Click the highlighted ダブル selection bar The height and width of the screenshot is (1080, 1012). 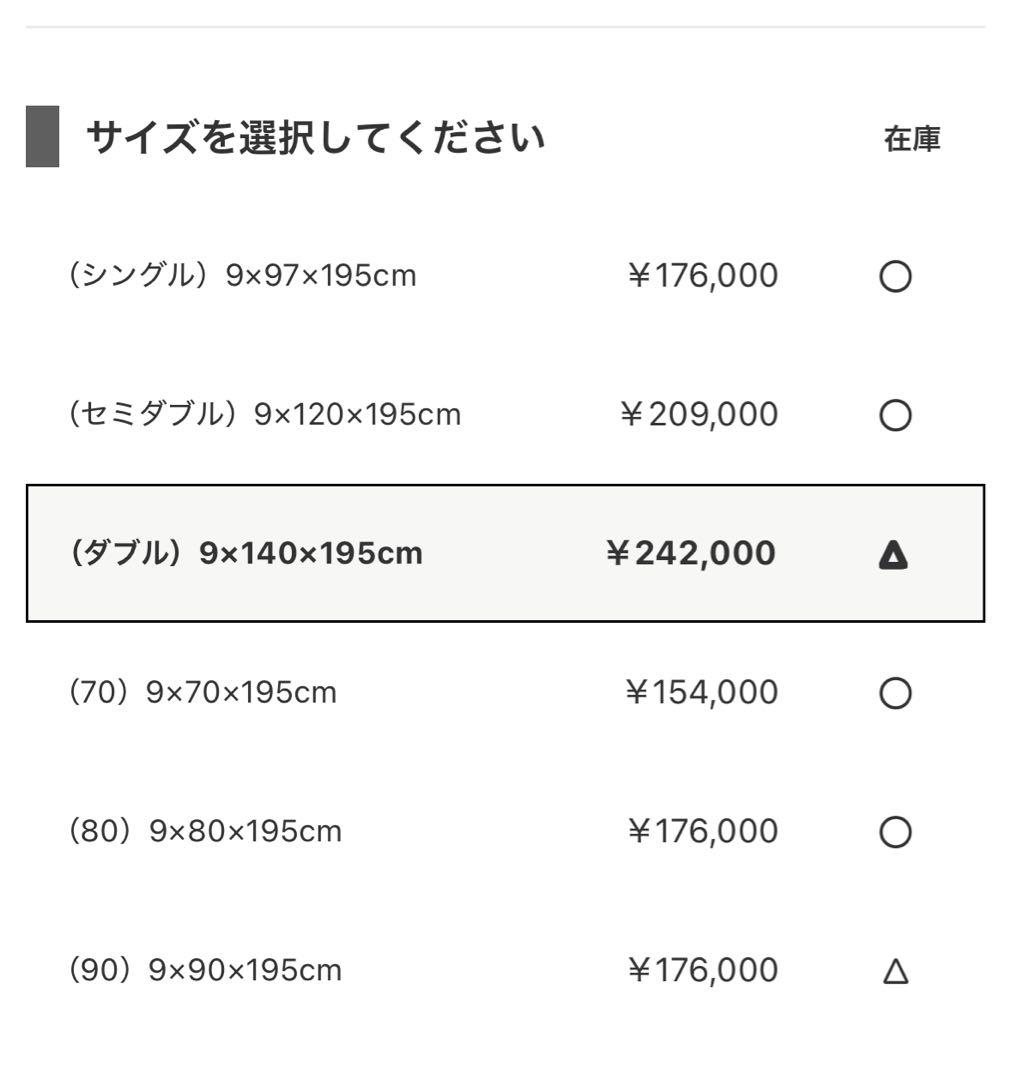pyautogui.click(x=506, y=552)
